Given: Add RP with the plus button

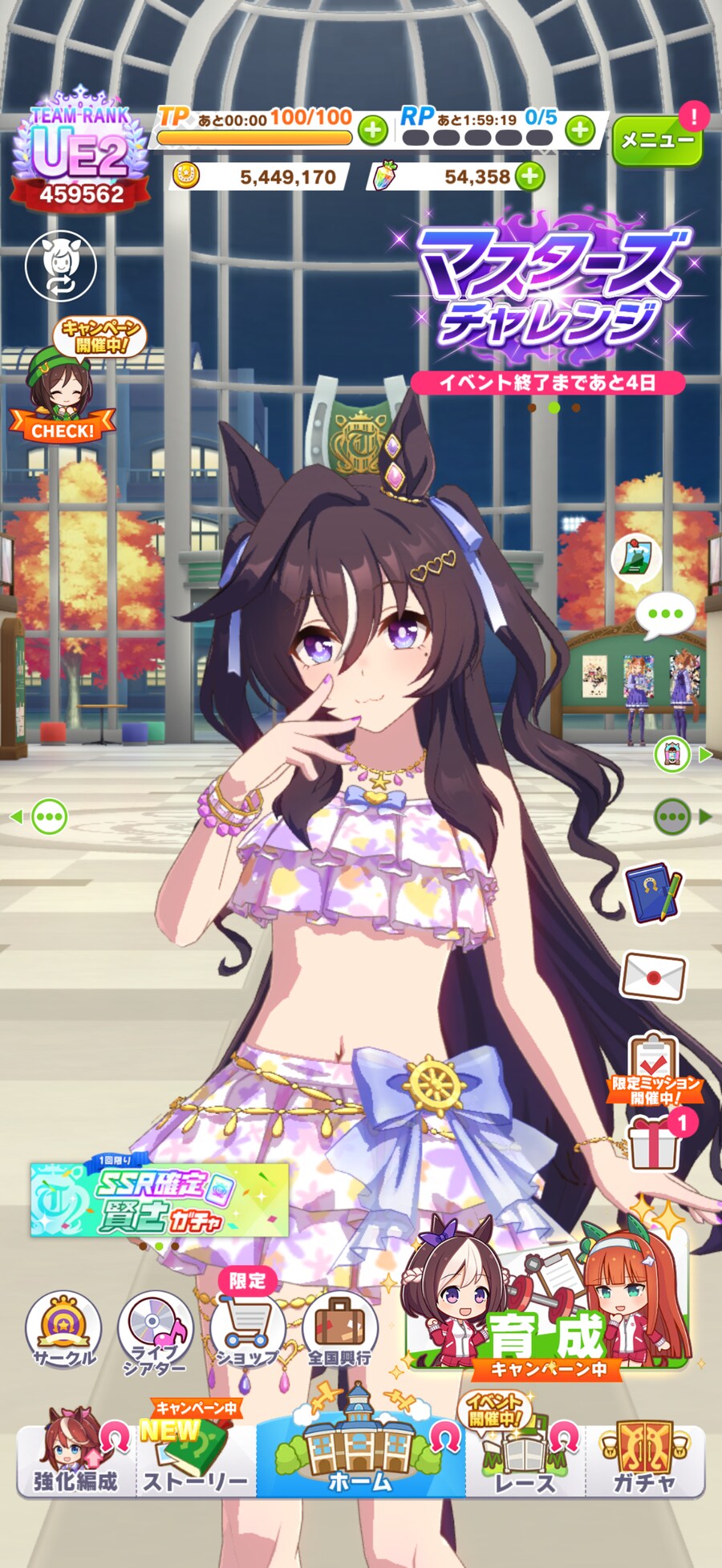Looking at the screenshot, I should [x=580, y=130].
